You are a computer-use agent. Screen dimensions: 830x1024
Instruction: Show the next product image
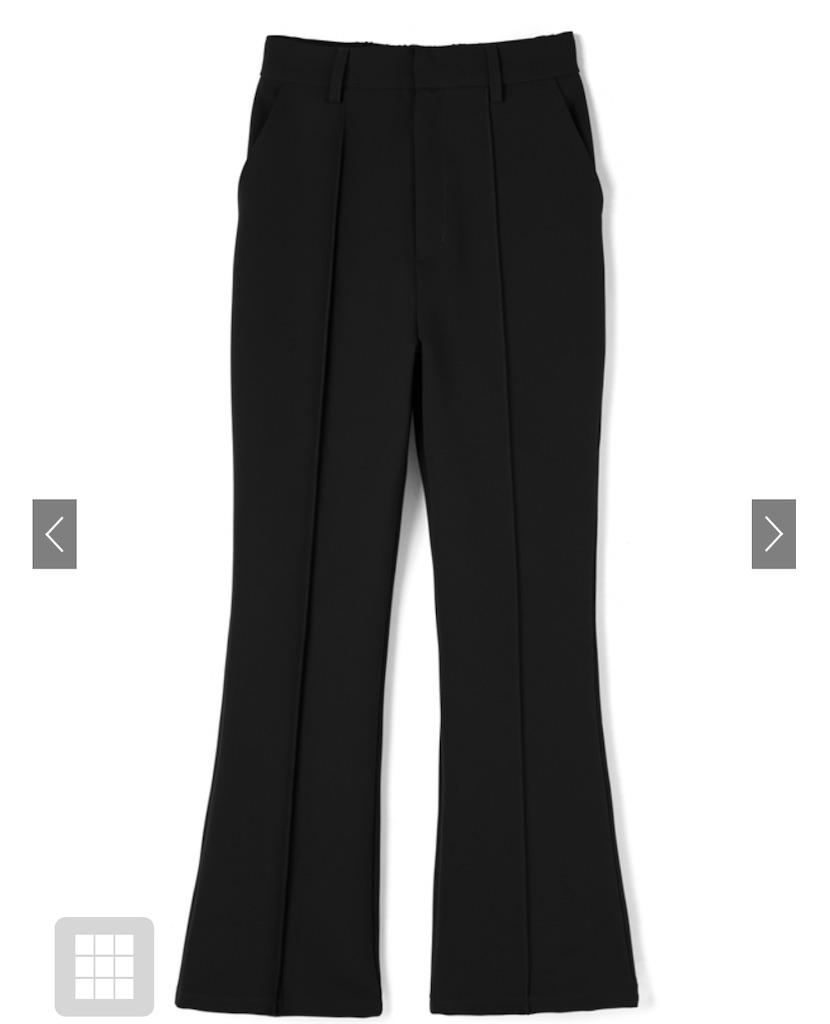pos(773,534)
